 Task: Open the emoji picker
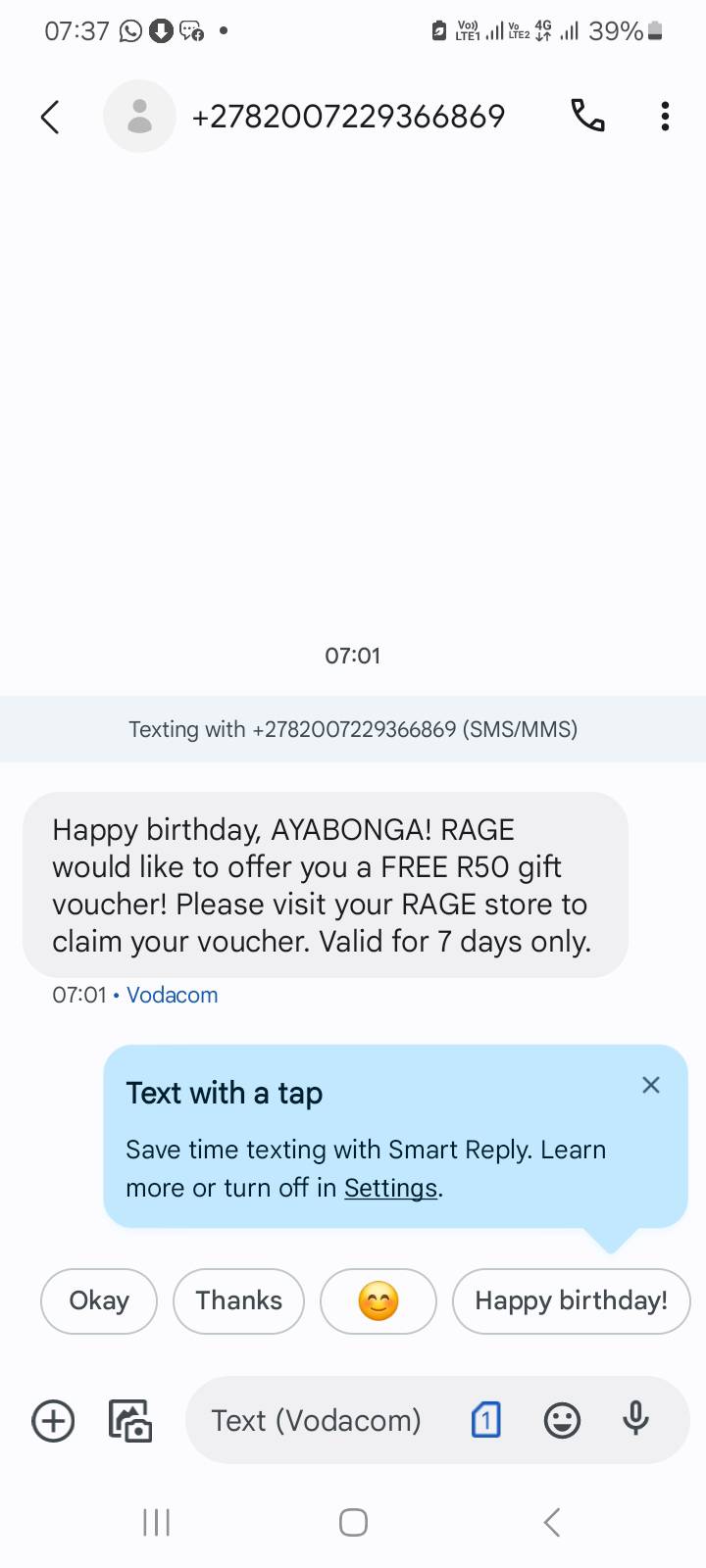[x=562, y=1420]
